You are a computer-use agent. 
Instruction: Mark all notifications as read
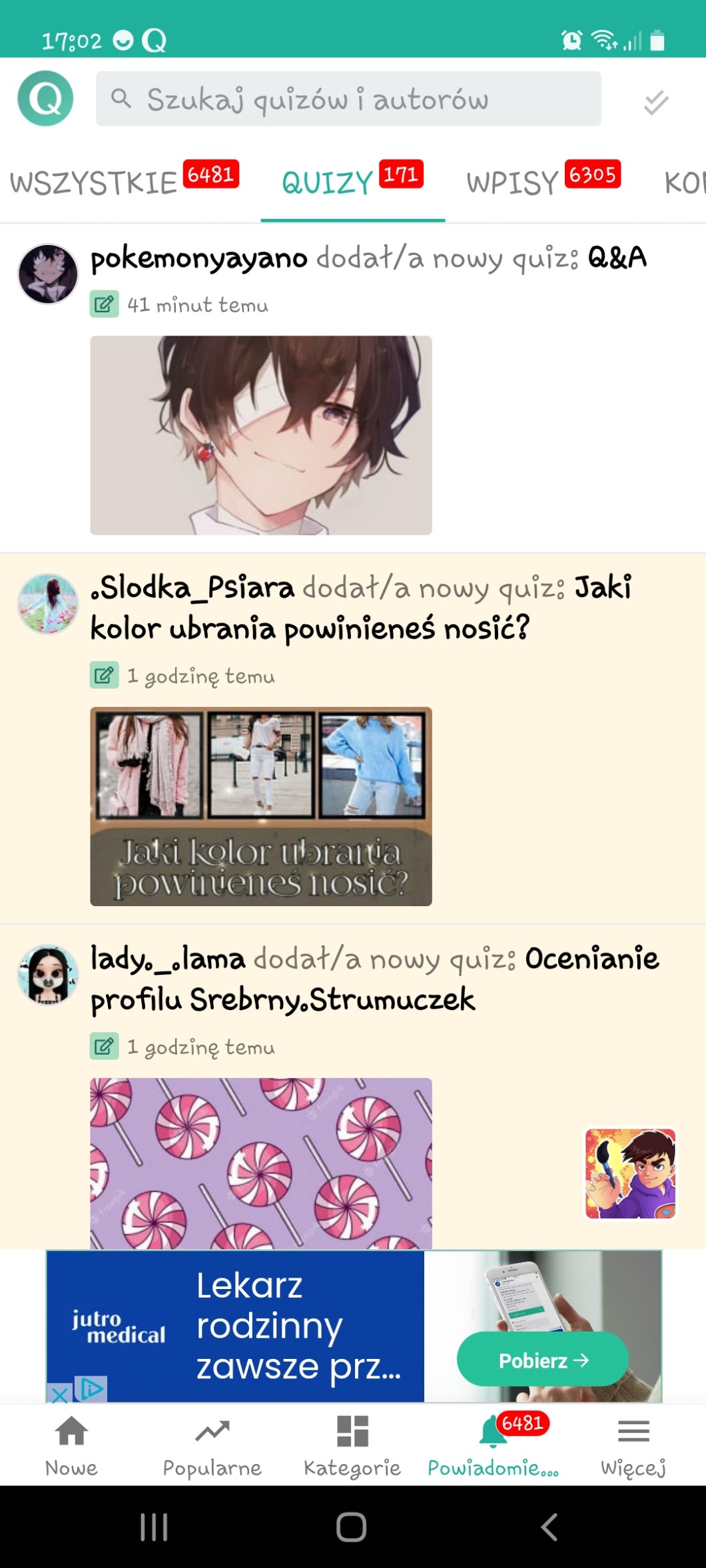tap(655, 102)
